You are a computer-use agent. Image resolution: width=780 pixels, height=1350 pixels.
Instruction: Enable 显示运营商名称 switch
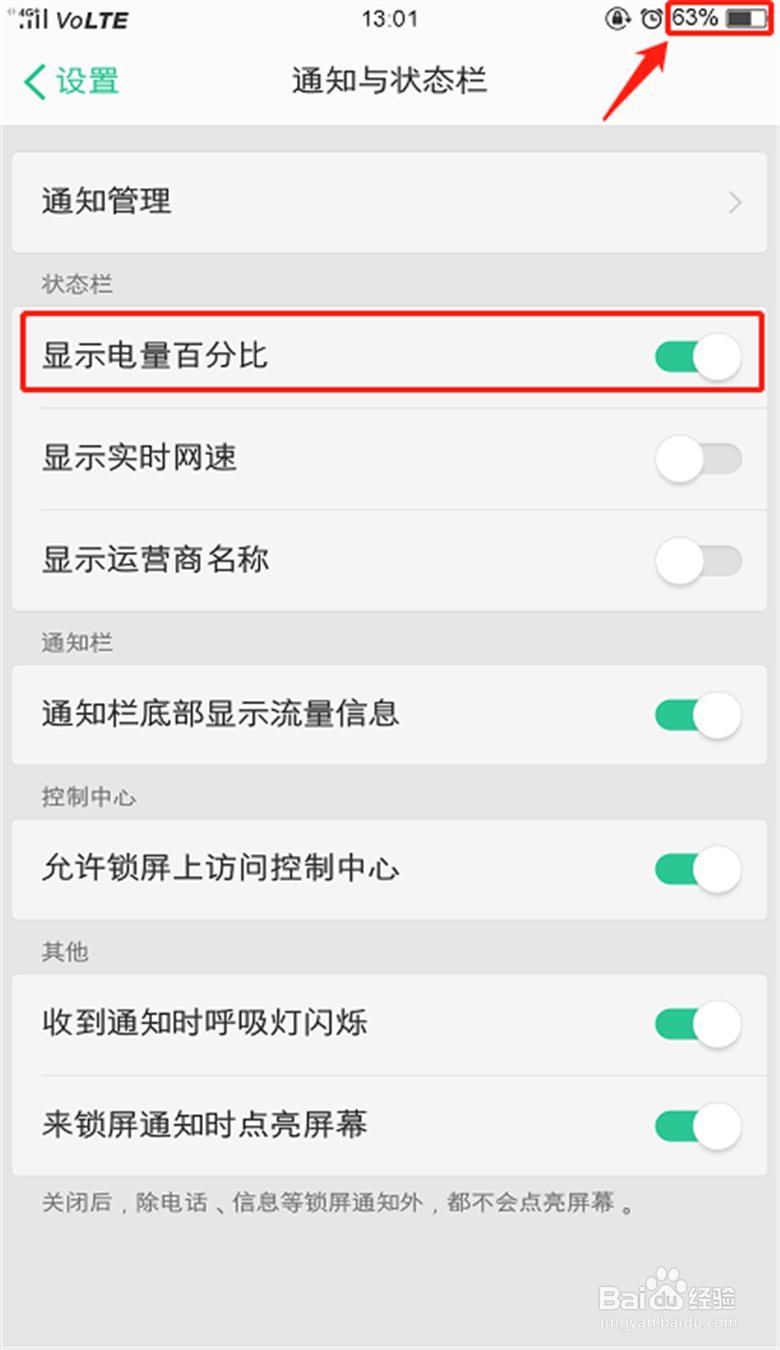pos(697,561)
